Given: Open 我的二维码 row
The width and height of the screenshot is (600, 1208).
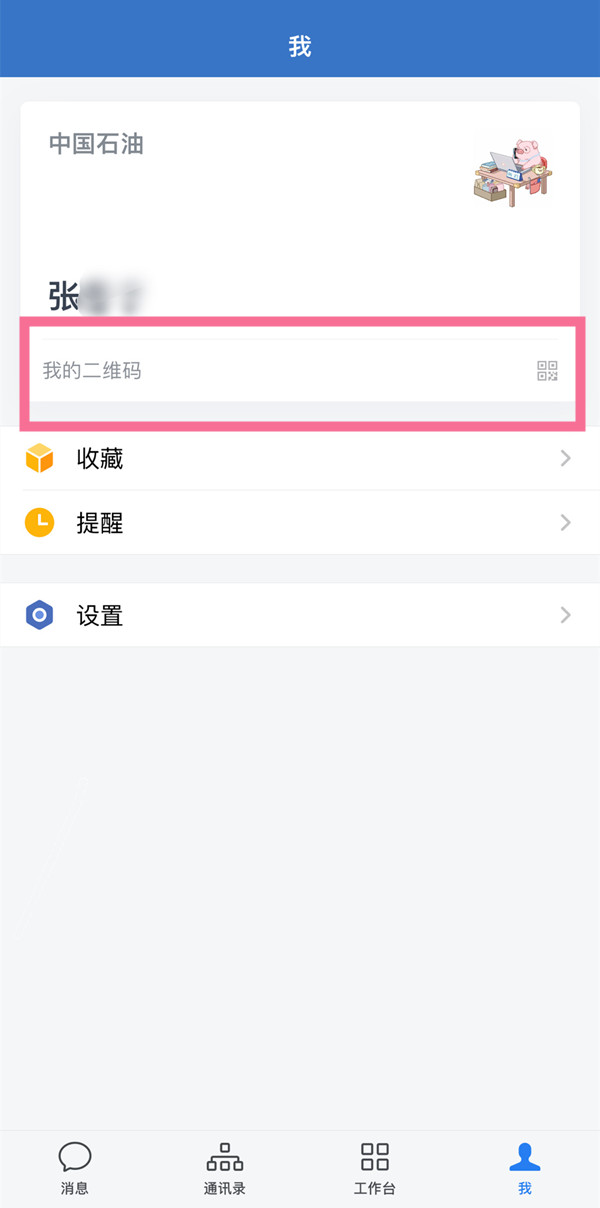Looking at the screenshot, I should (299, 371).
